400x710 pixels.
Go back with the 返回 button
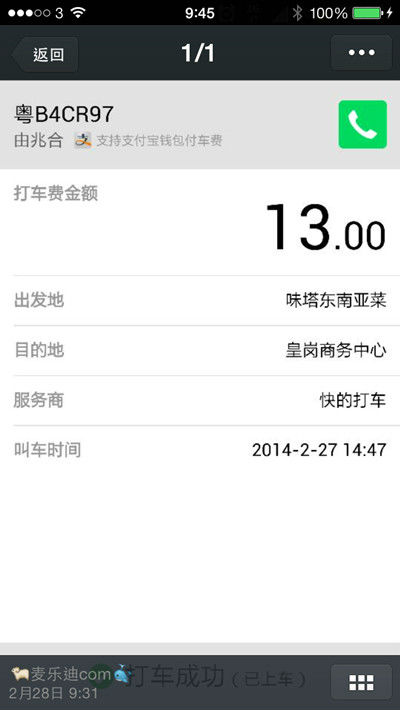coord(45,54)
